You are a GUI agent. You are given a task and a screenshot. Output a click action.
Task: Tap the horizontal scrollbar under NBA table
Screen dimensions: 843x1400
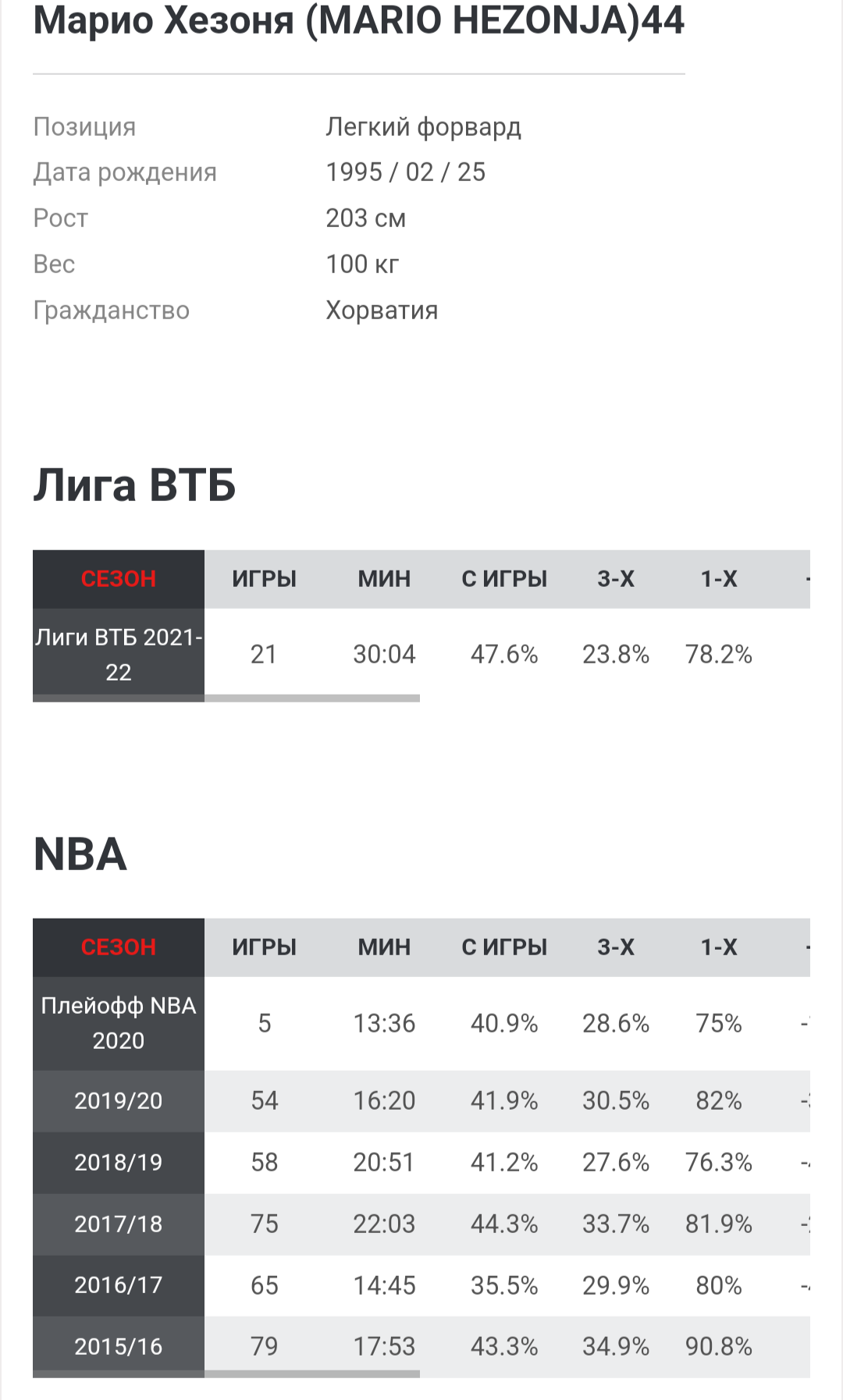click(x=226, y=1374)
